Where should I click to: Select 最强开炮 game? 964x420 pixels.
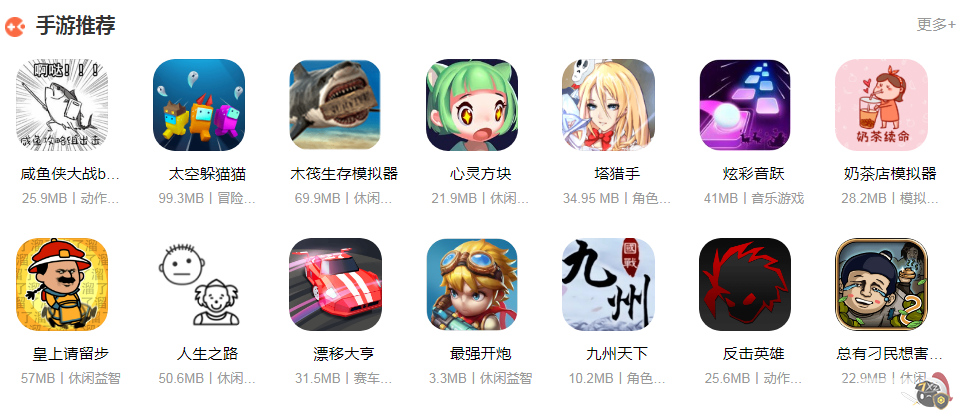[x=472, y=285]
